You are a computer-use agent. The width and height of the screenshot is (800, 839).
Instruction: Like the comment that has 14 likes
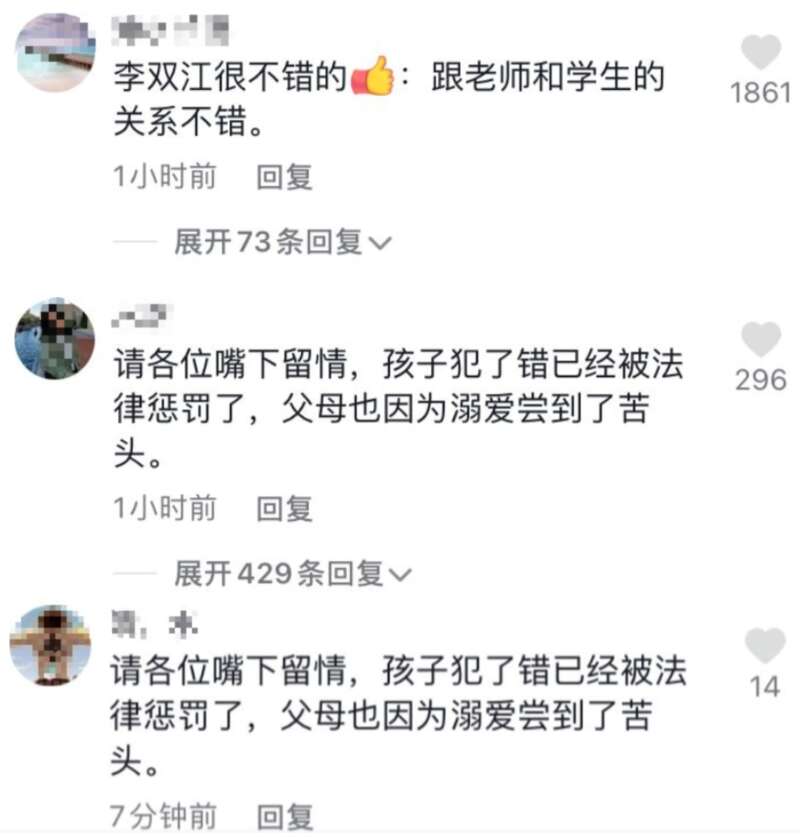coord(765,646)
